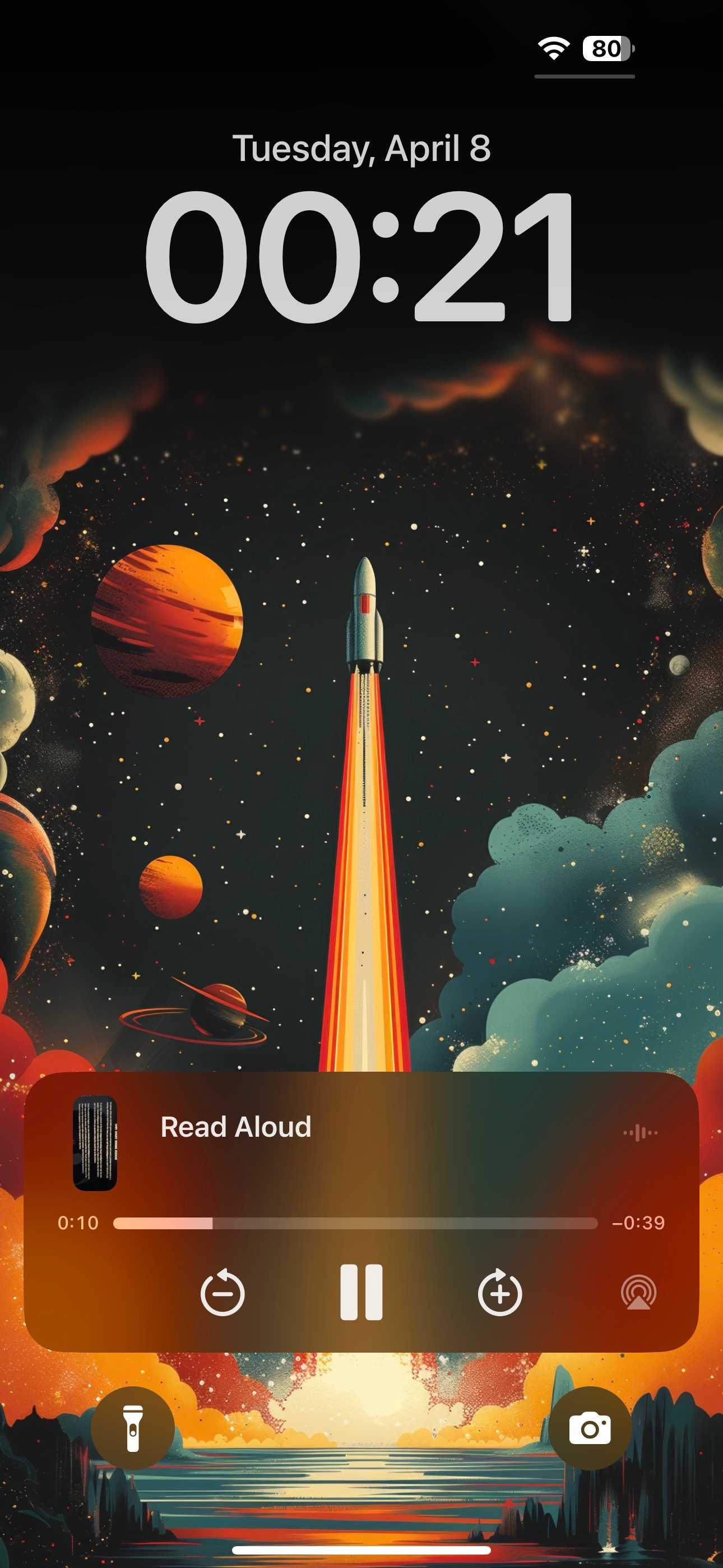The height and width of the screenshot is (1568, 723).
Task: Tap the Read Aloud playback progress bar
Action: click(355, 1224)
